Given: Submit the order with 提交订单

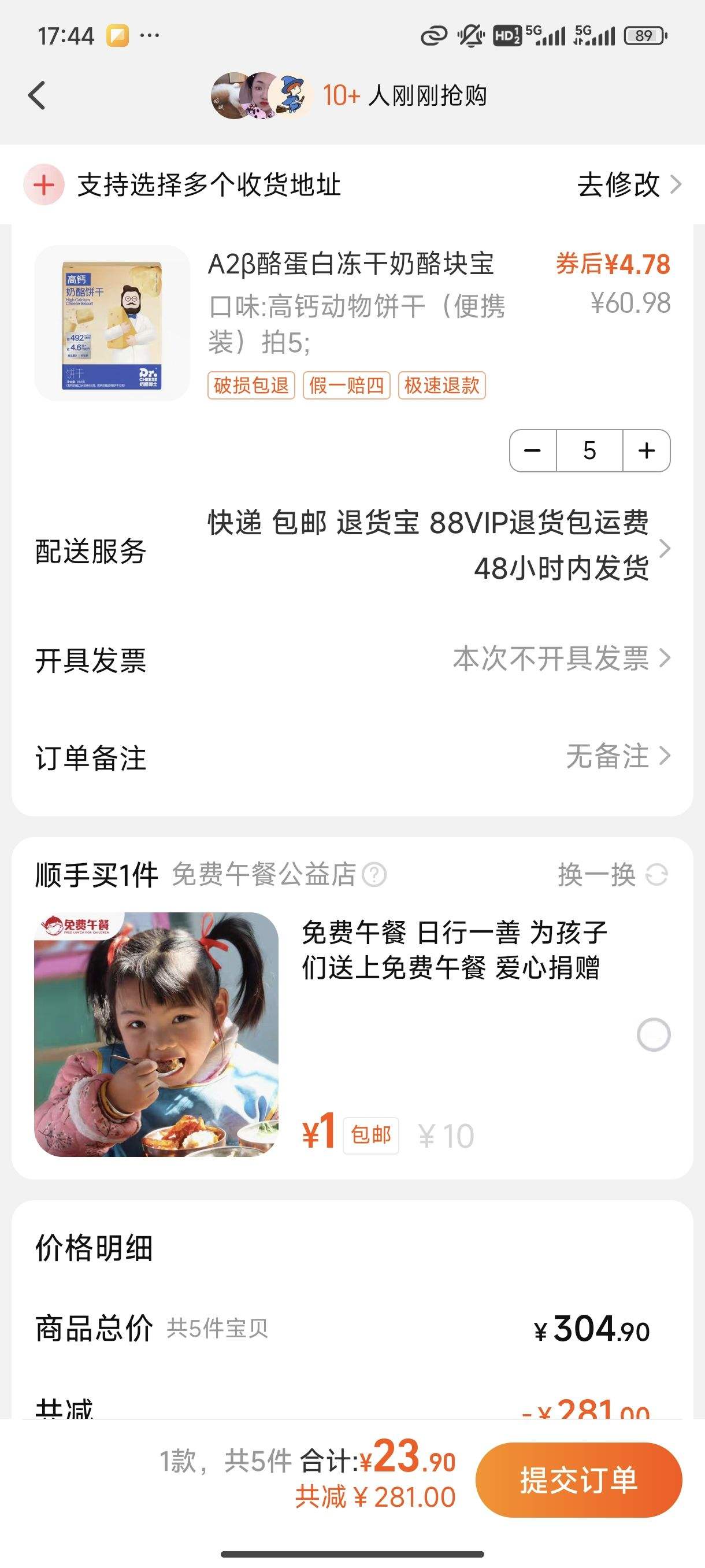Looking at the screenshot, I should [x=578, y=1480].
